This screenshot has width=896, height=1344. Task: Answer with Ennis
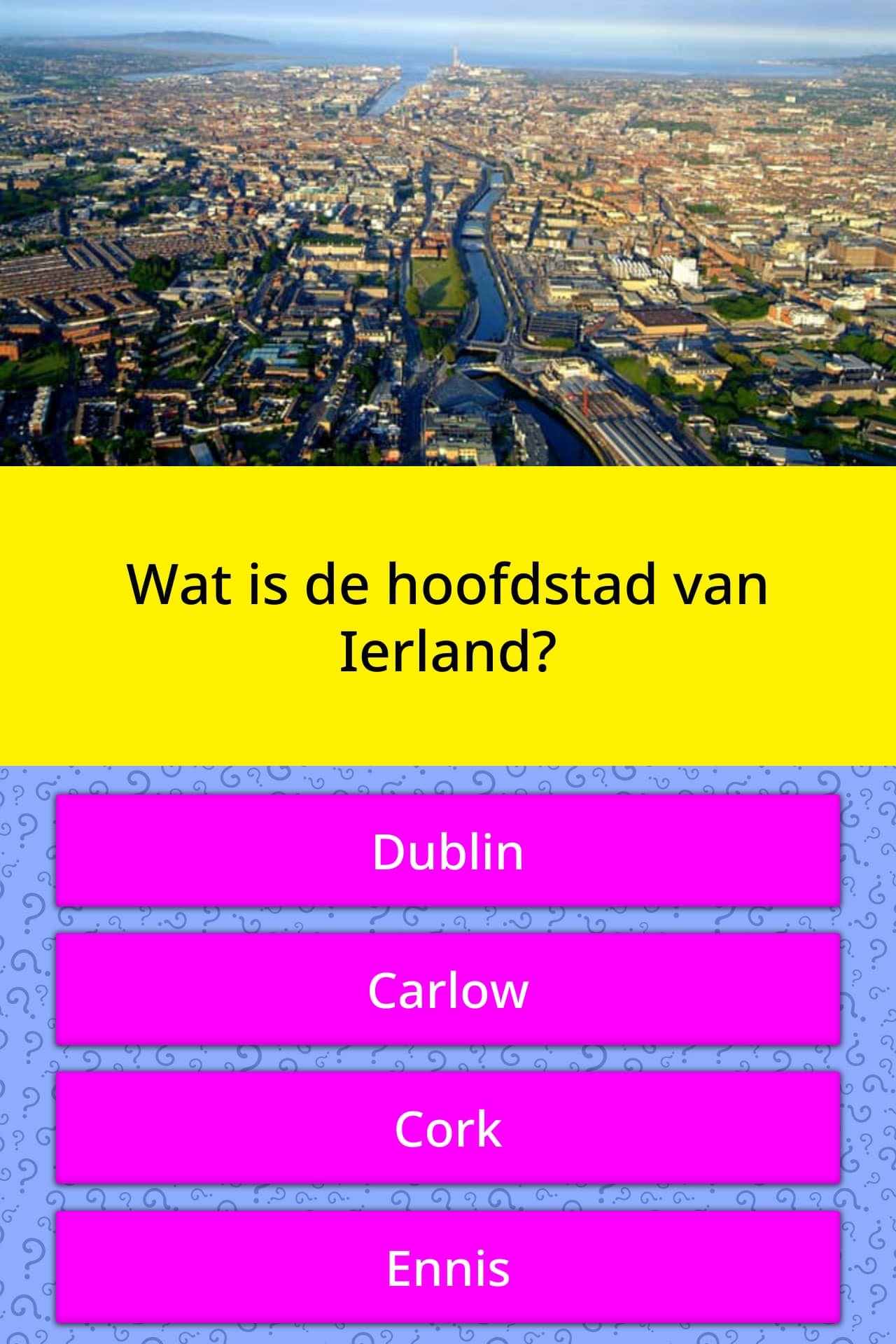point(448,1268)
